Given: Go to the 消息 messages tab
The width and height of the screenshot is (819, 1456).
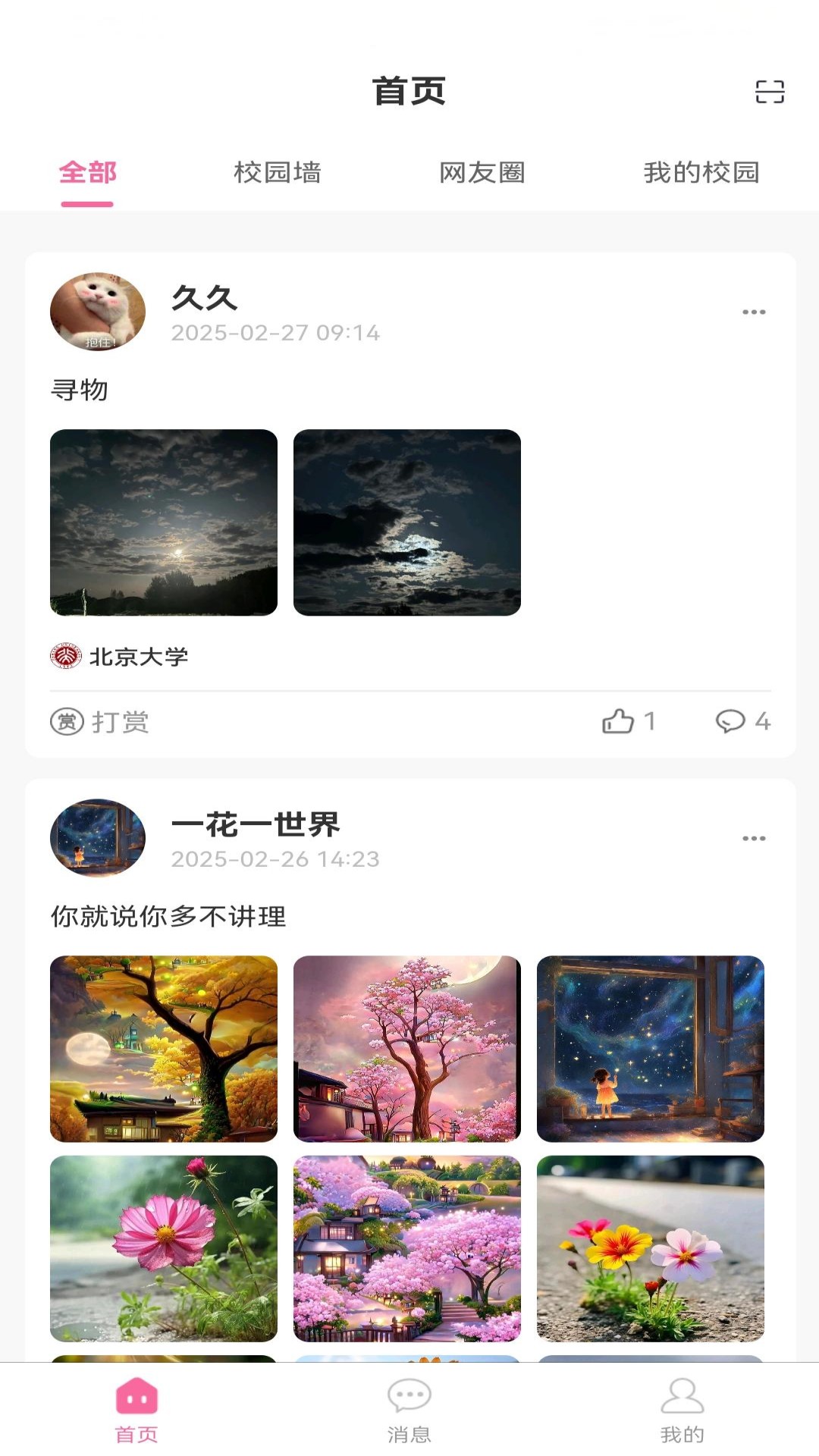Looking at the screenshot, I should pyautogui.click(x=409, y=1410).
